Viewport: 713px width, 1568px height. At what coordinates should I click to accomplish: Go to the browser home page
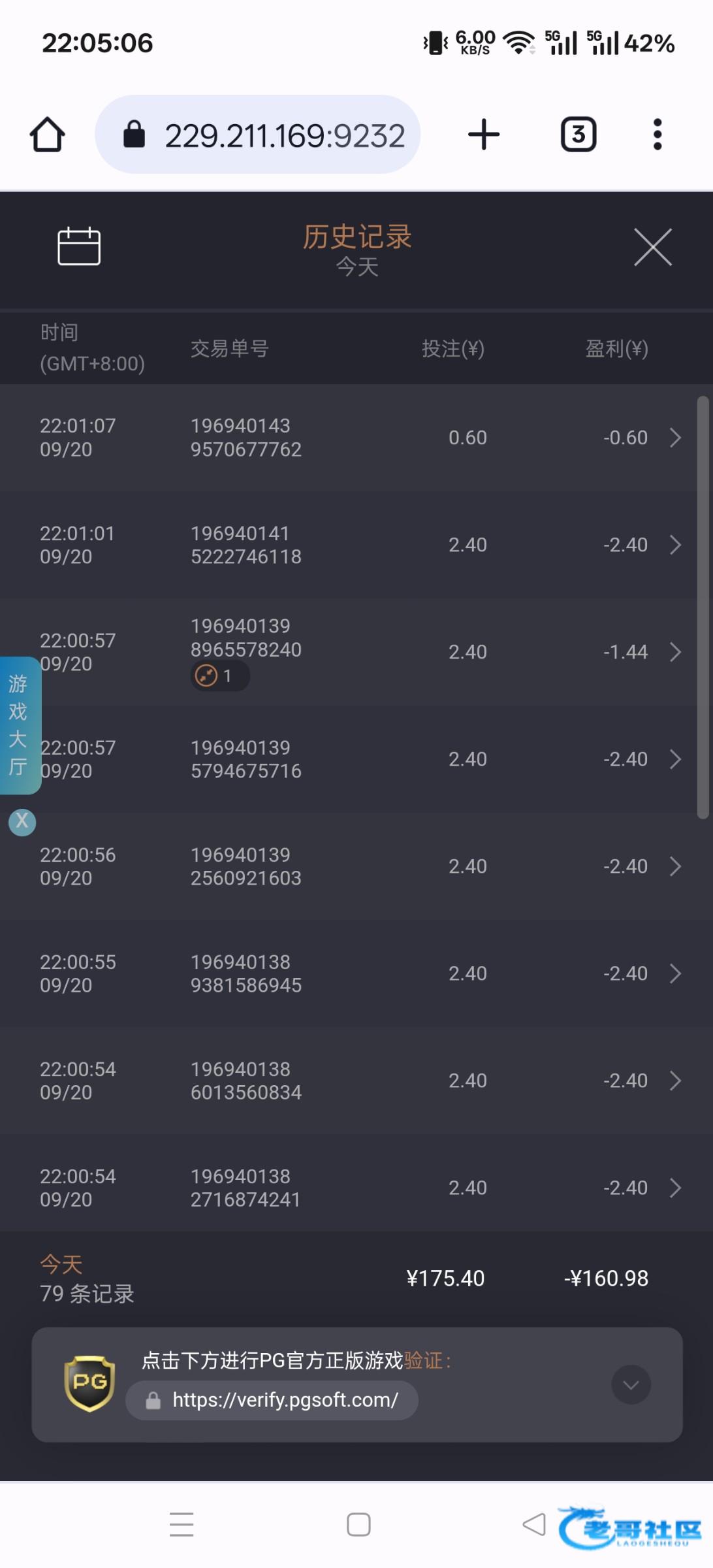click(x=48, y=135)
